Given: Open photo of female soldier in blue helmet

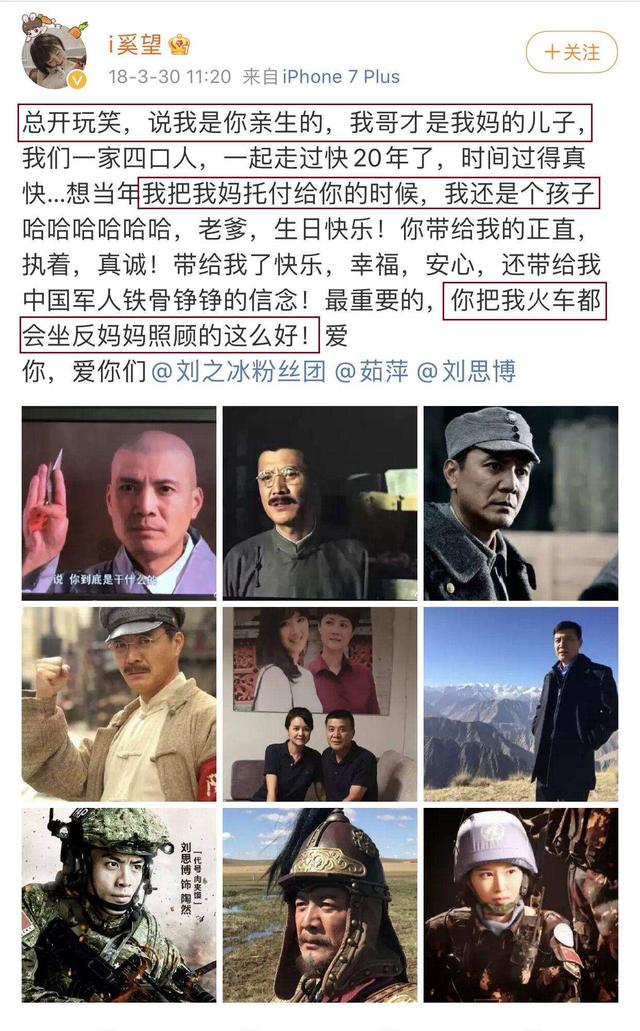Looking at the screenshot, I should 521,905.
